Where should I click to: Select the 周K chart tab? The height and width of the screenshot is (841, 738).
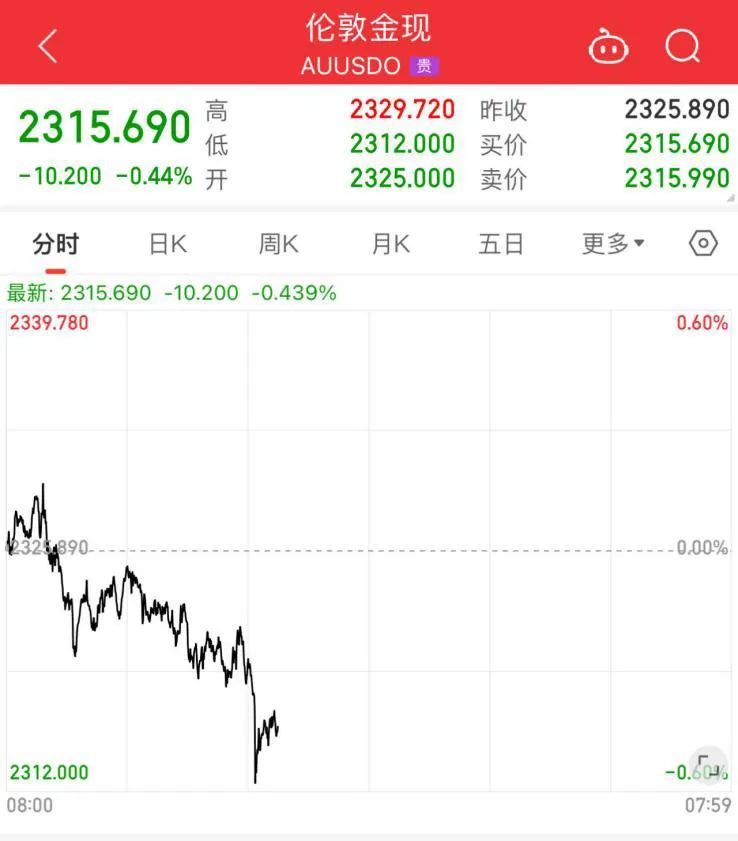[279, 243]
